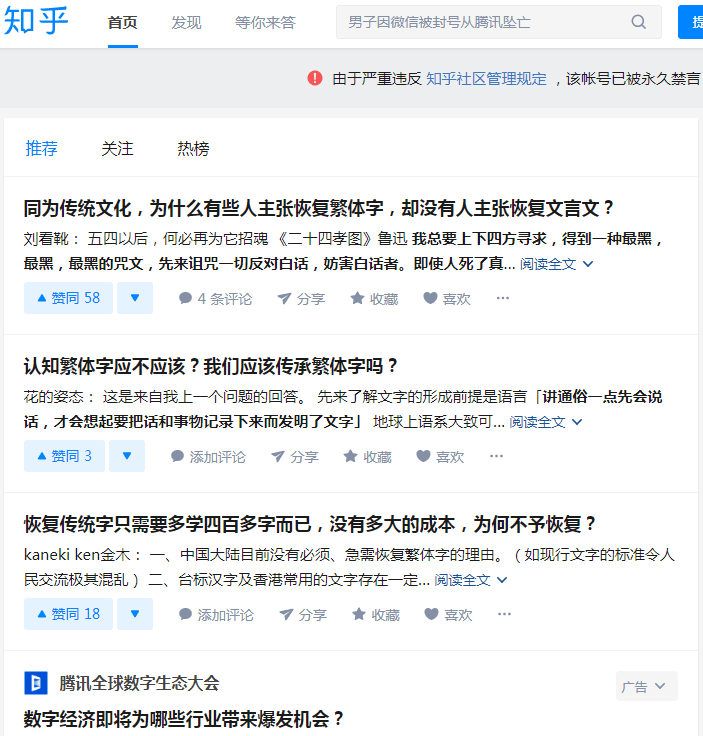Screen dimensions: 703x736
Task: Open the more options on 花的姿态's answer
Action: point(496,456)
